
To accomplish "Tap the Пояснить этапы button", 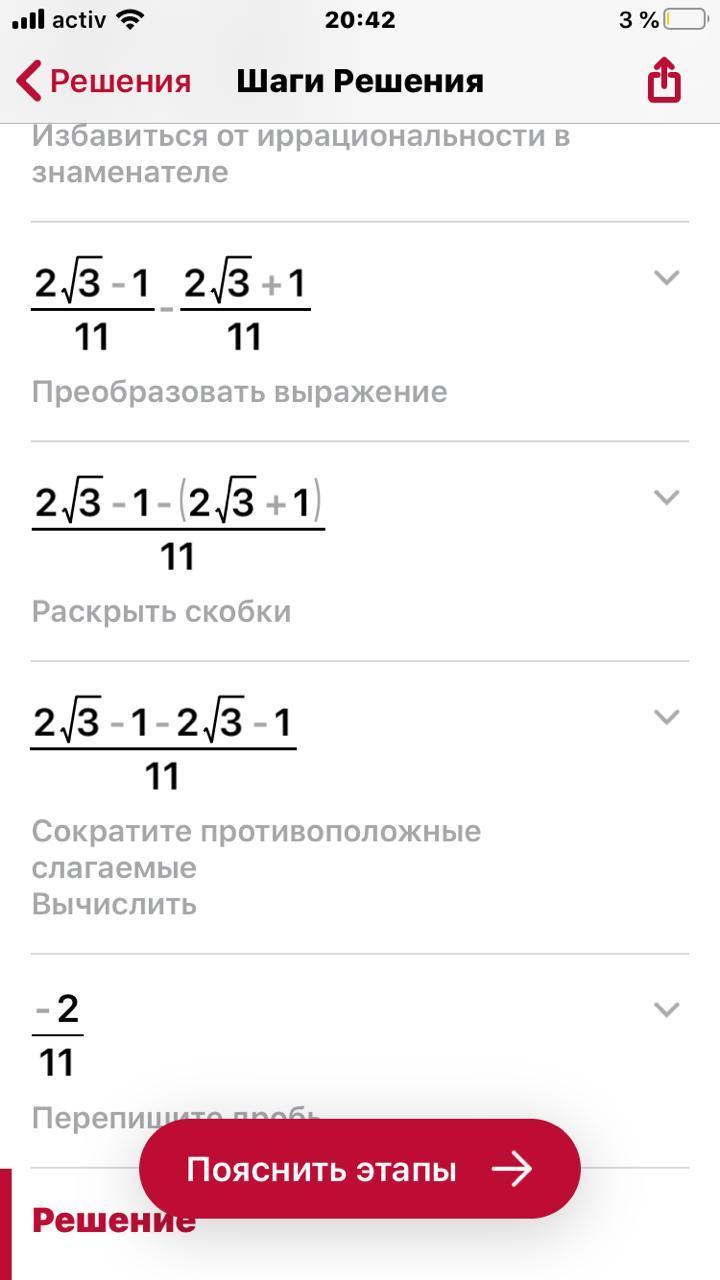I will 360,1168.
